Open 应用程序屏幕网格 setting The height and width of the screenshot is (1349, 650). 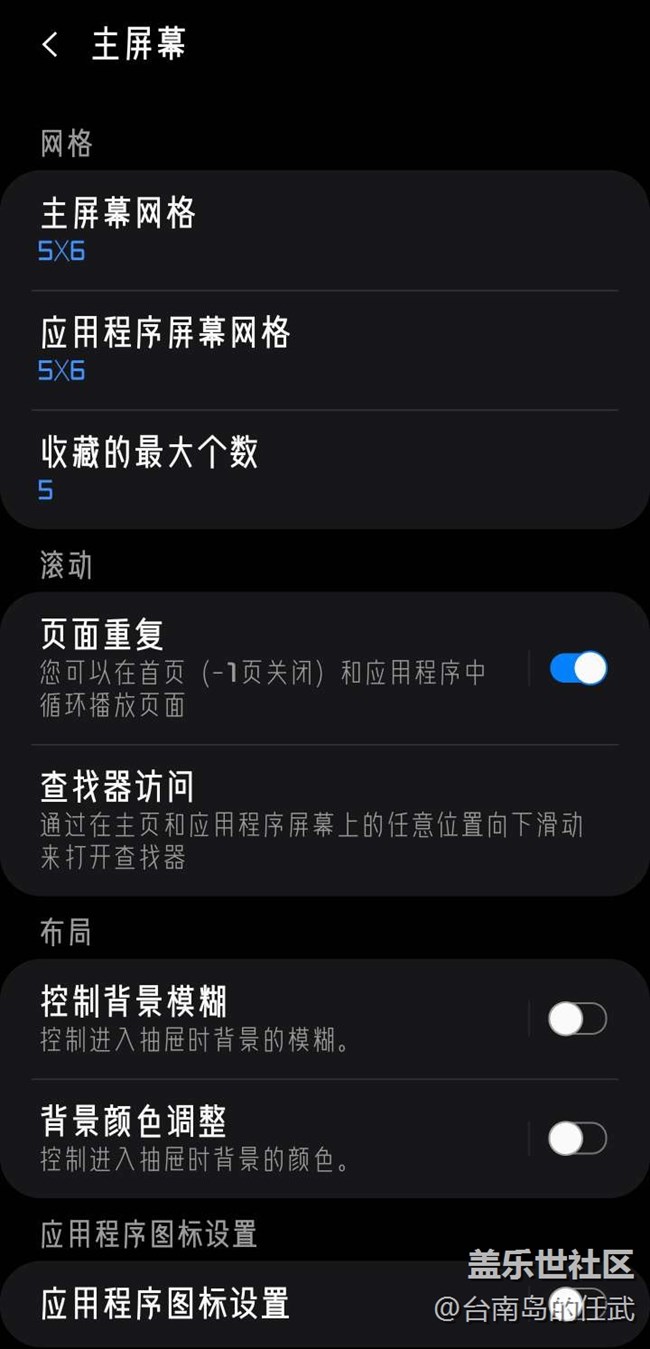coord(324,350)
